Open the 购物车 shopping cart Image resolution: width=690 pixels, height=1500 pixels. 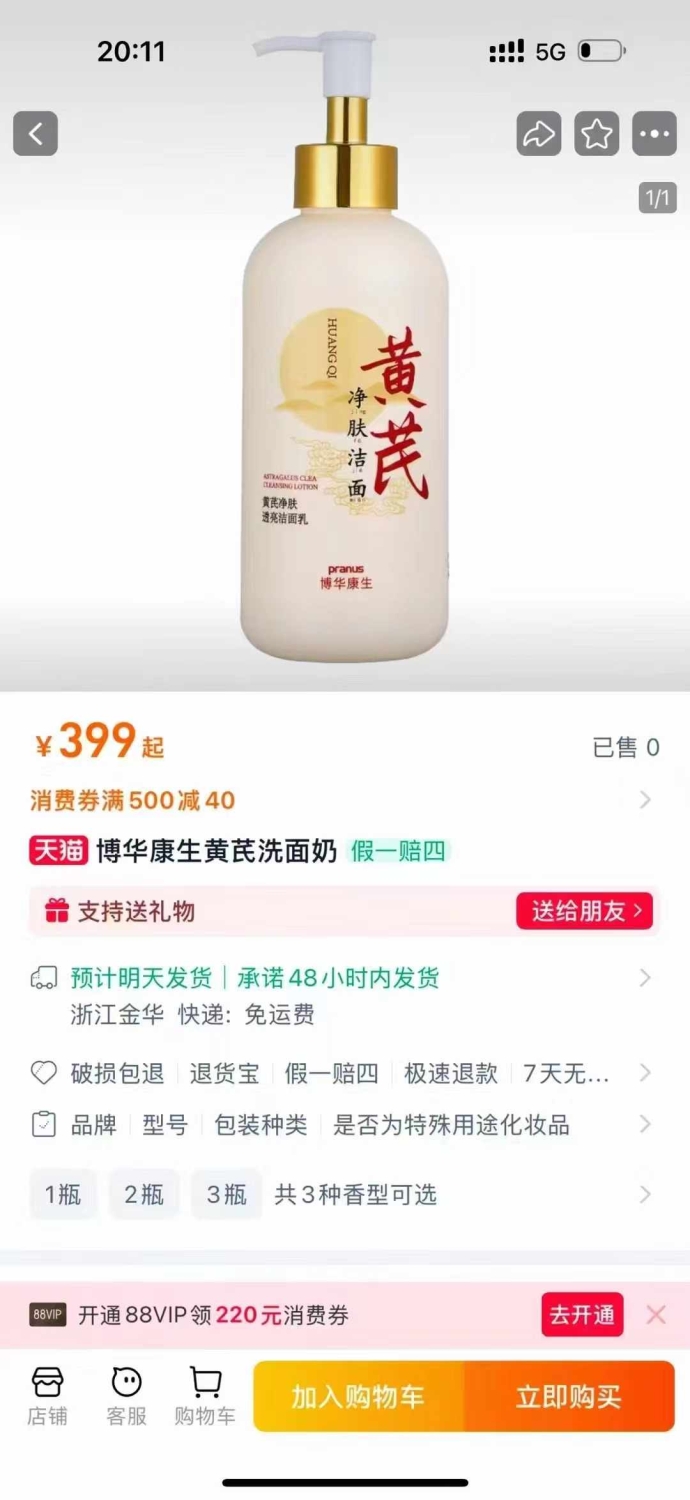point(205,1396)
